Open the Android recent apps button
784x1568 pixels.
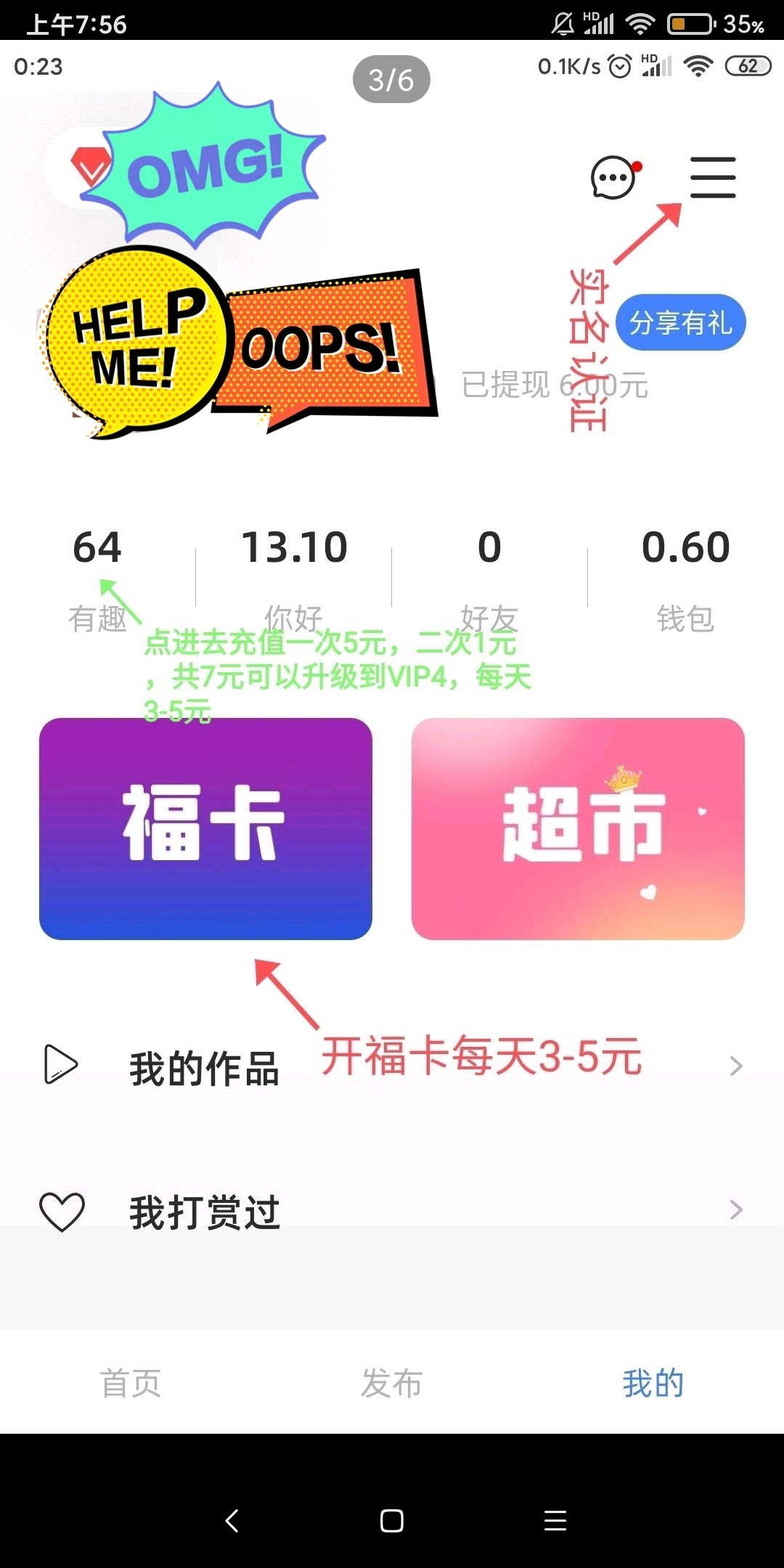point(555,1522)
